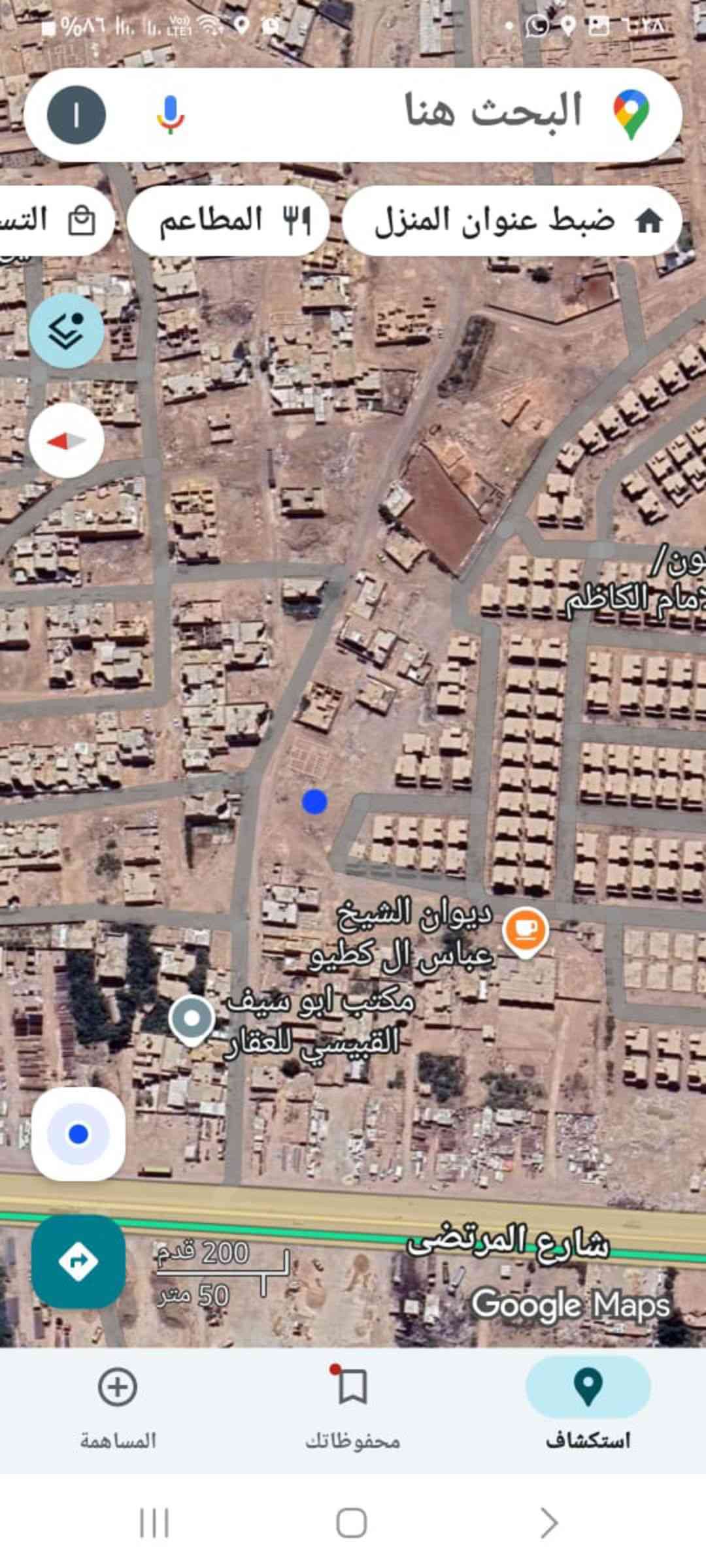Screen dimensions: 706x1568
Task: Tap the compass to reset orientation
Action: click(x=67, y=441)
